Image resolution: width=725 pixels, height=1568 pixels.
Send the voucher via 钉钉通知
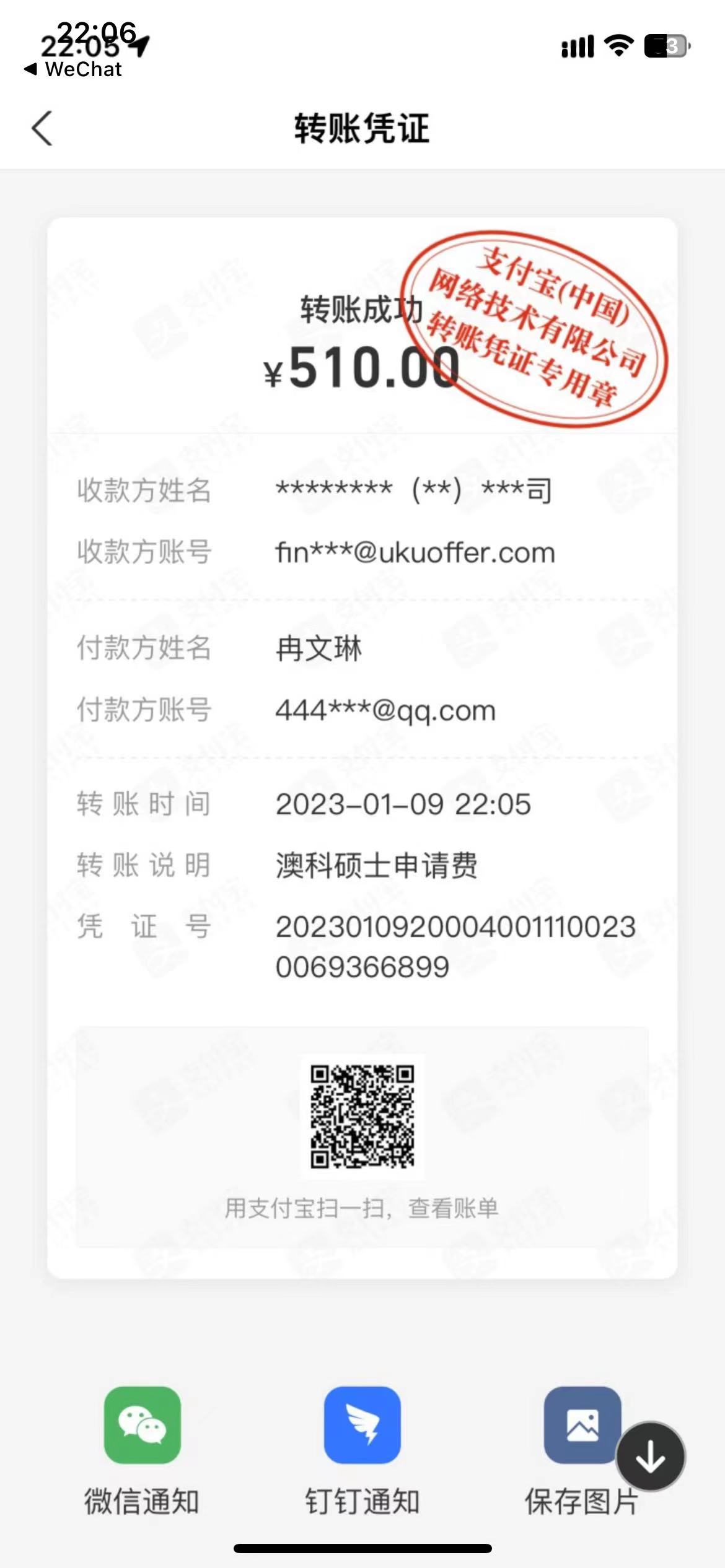[362, 1425]
